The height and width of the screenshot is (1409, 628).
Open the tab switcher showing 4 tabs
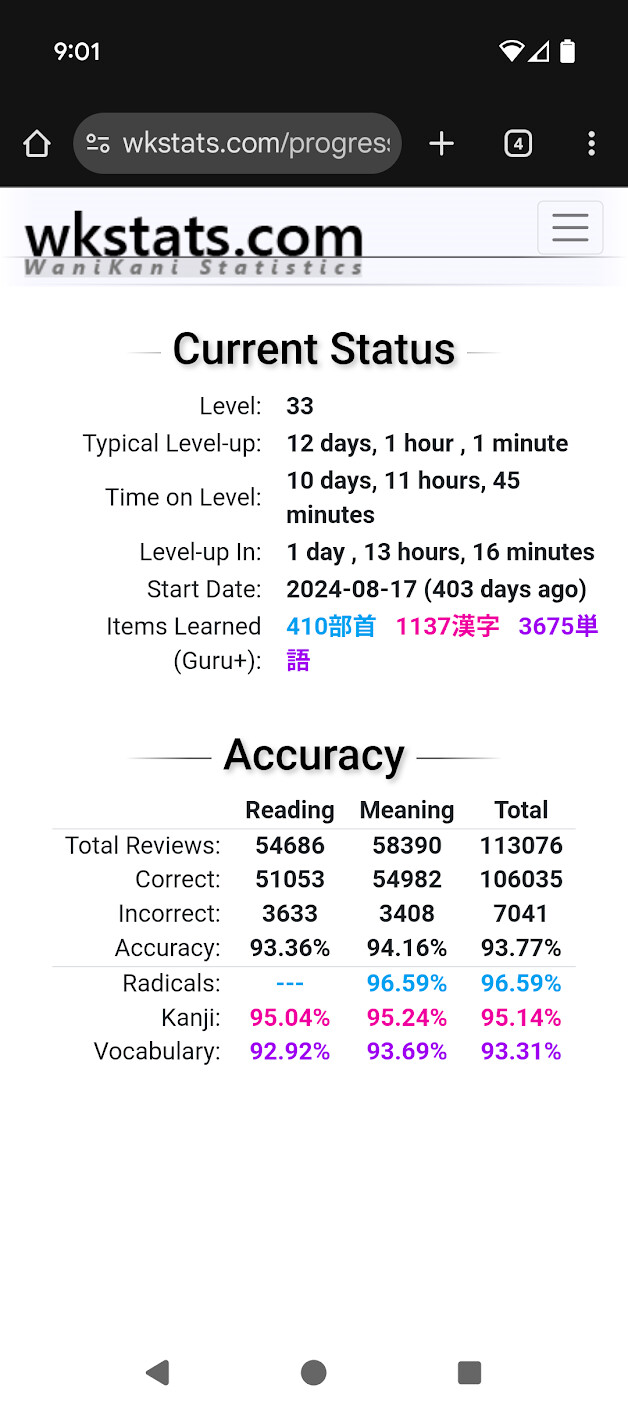click(517, 144)
